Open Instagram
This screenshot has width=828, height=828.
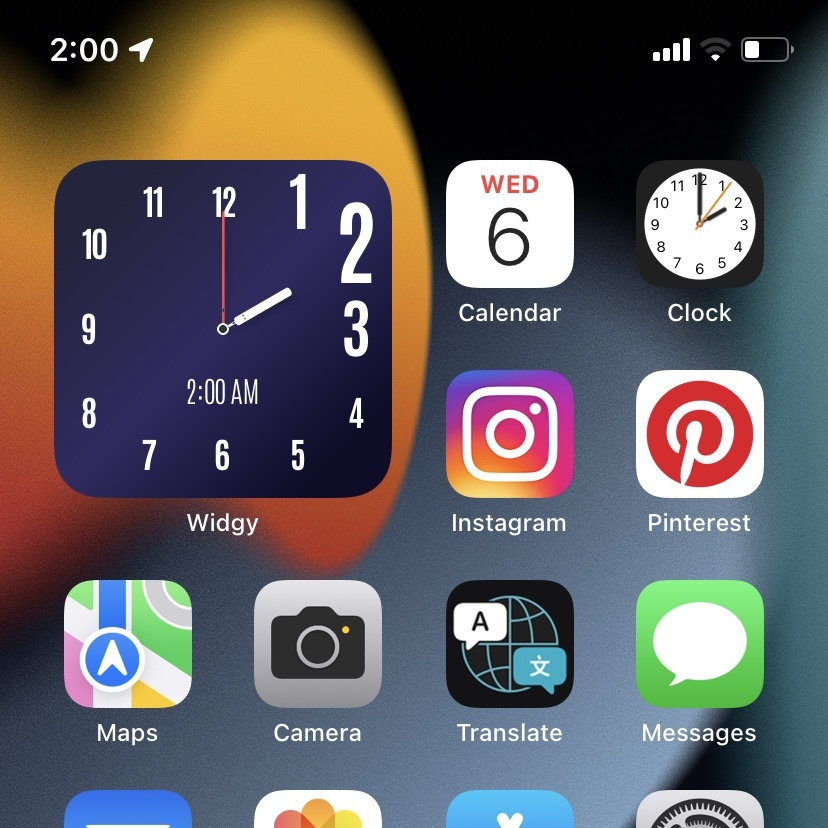coord(509,434)
